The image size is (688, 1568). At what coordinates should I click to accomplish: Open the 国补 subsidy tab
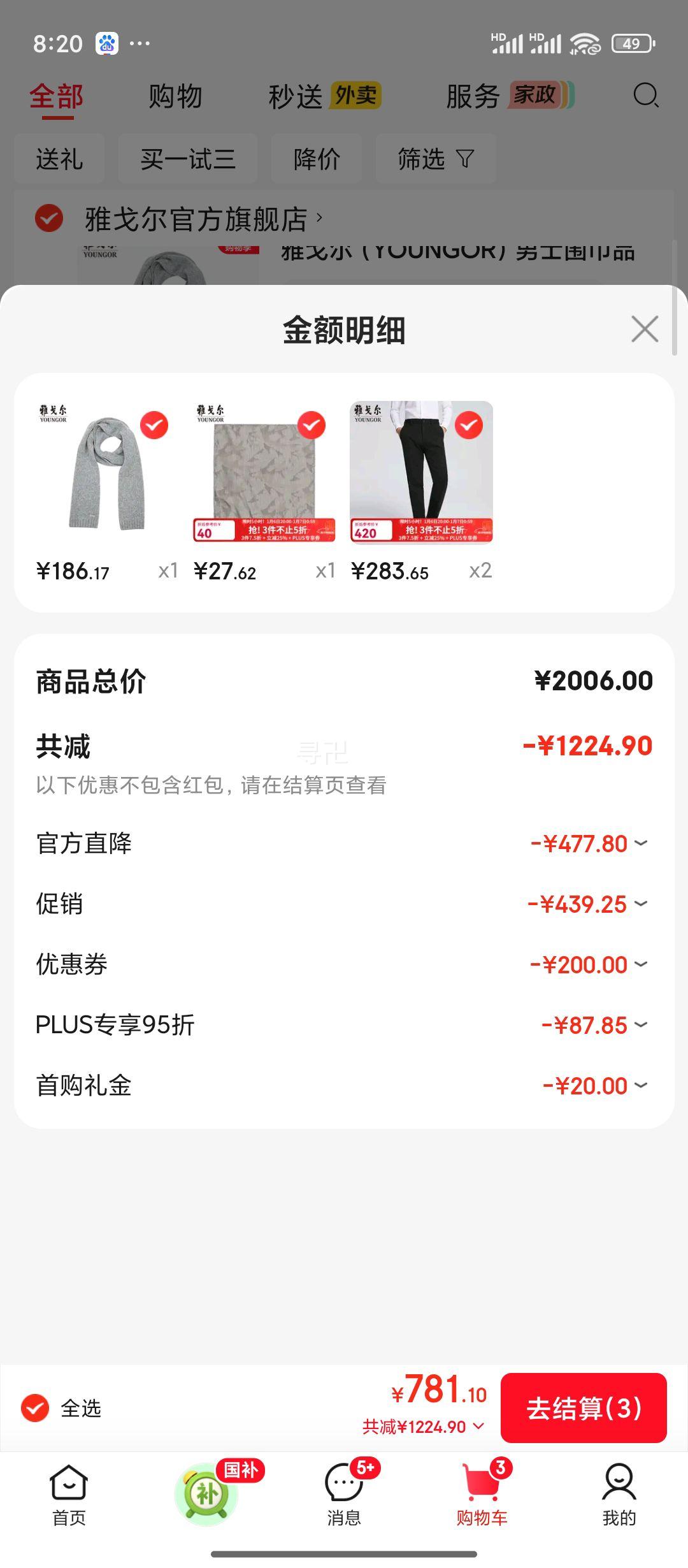pyautogui.click(x=206, y=1495)
